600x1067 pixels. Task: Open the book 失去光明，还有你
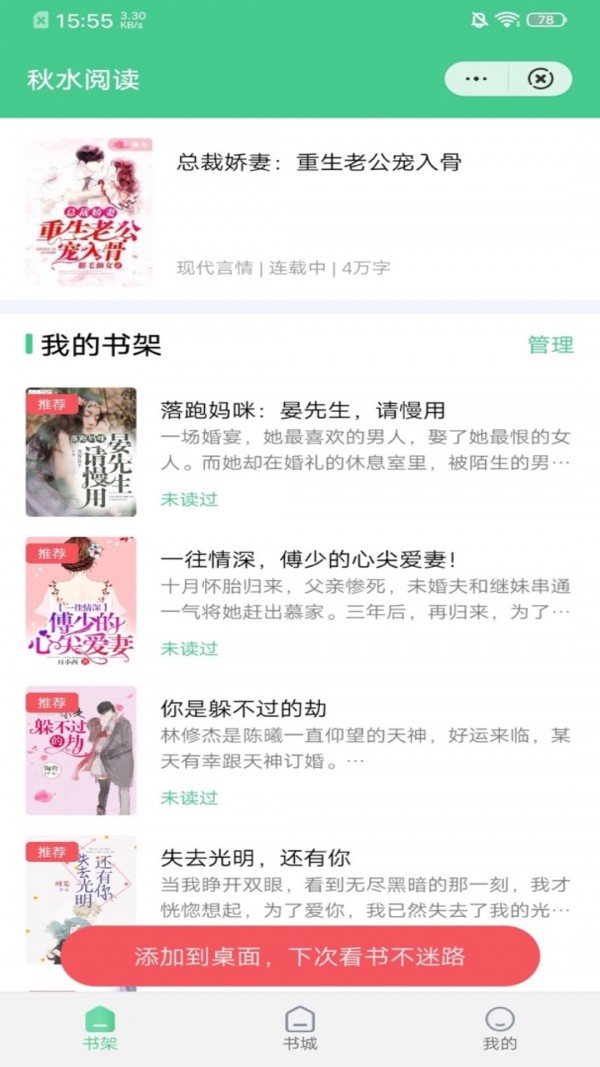255,857
